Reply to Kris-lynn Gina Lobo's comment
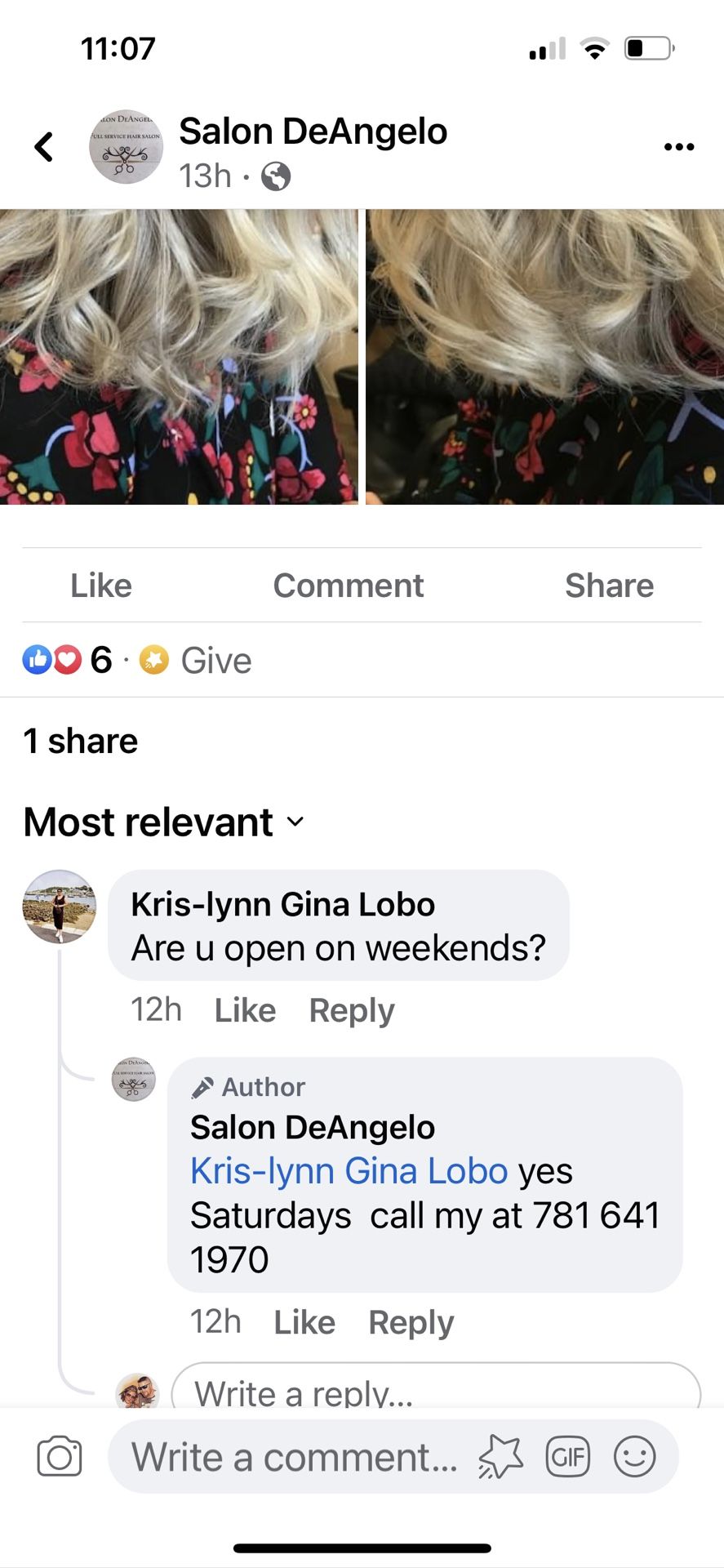 [352, 1010]
